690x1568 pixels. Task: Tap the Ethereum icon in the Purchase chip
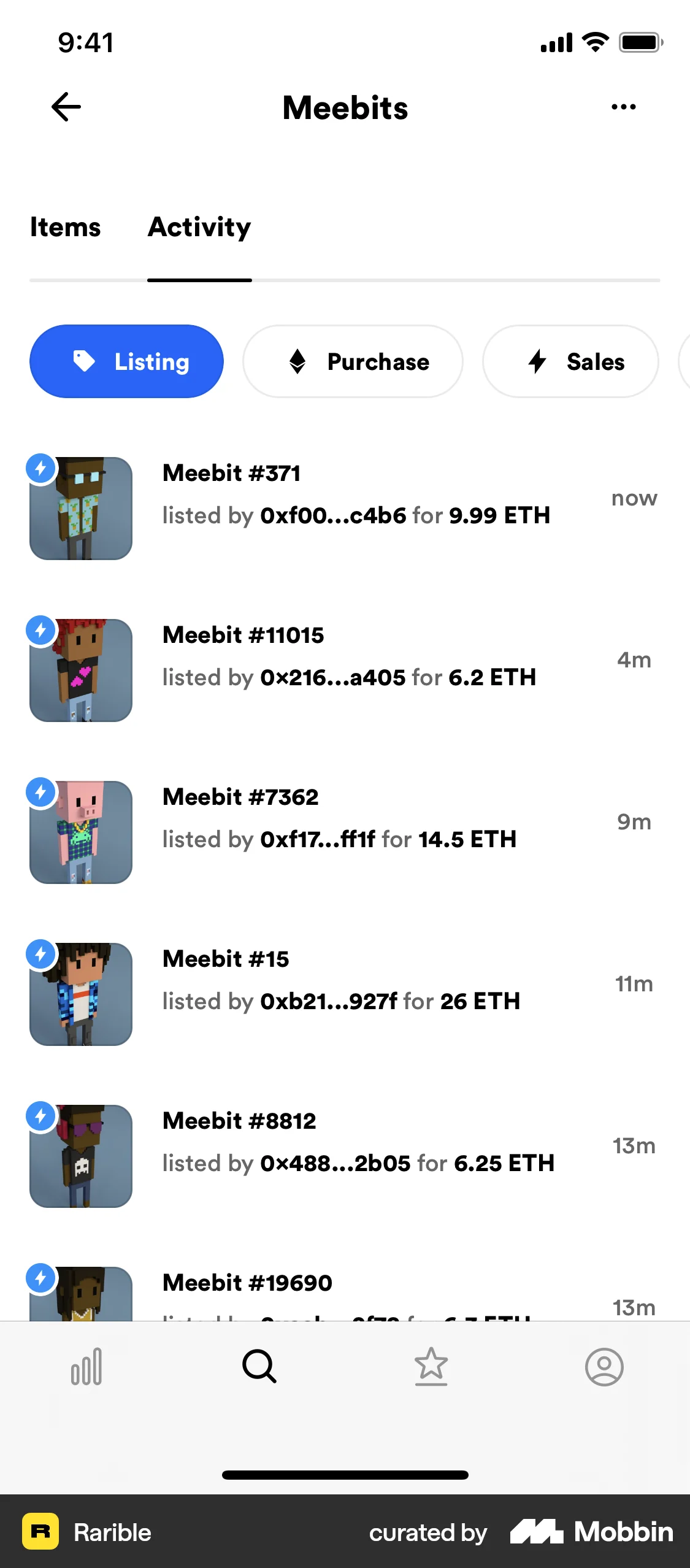click(298, 361)
